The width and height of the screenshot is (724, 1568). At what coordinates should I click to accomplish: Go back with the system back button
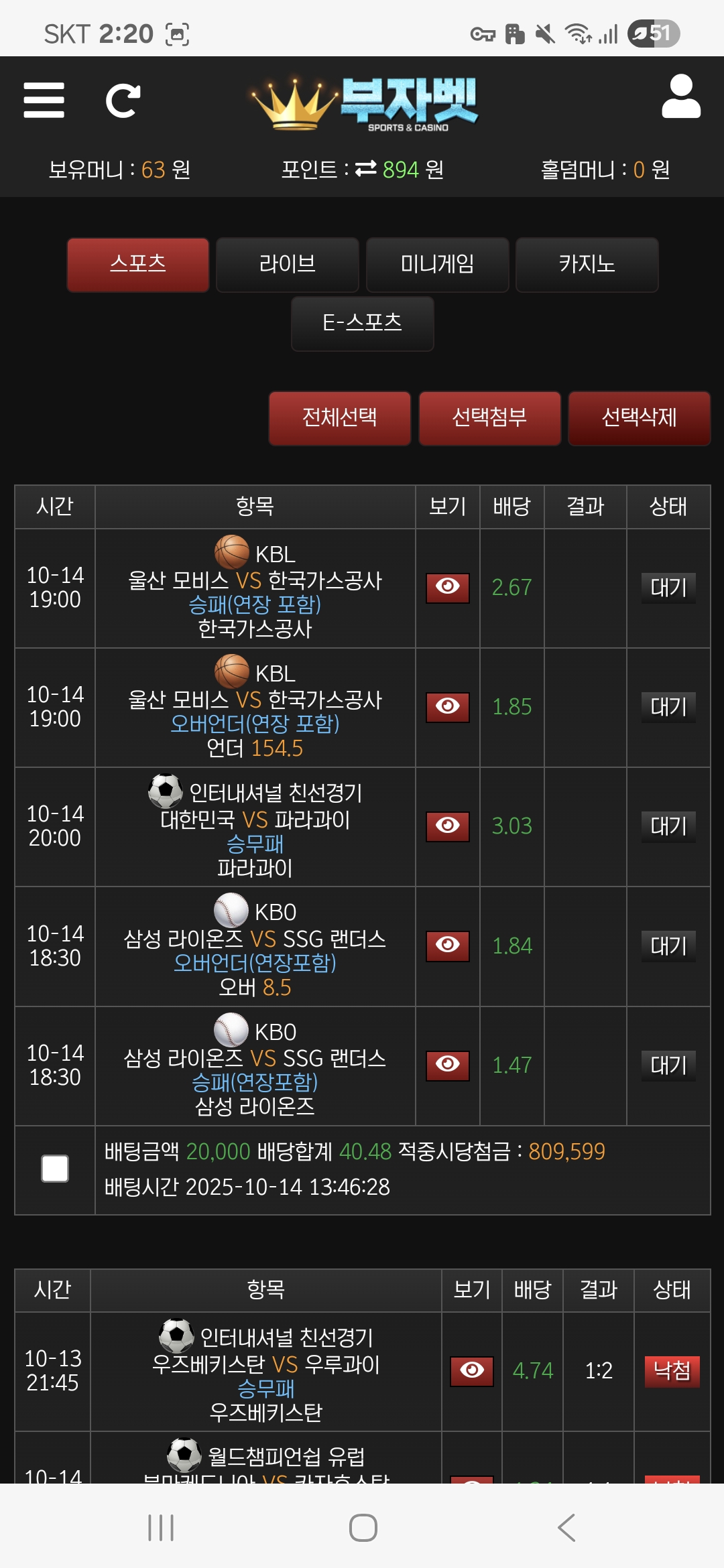(566, 1528)
